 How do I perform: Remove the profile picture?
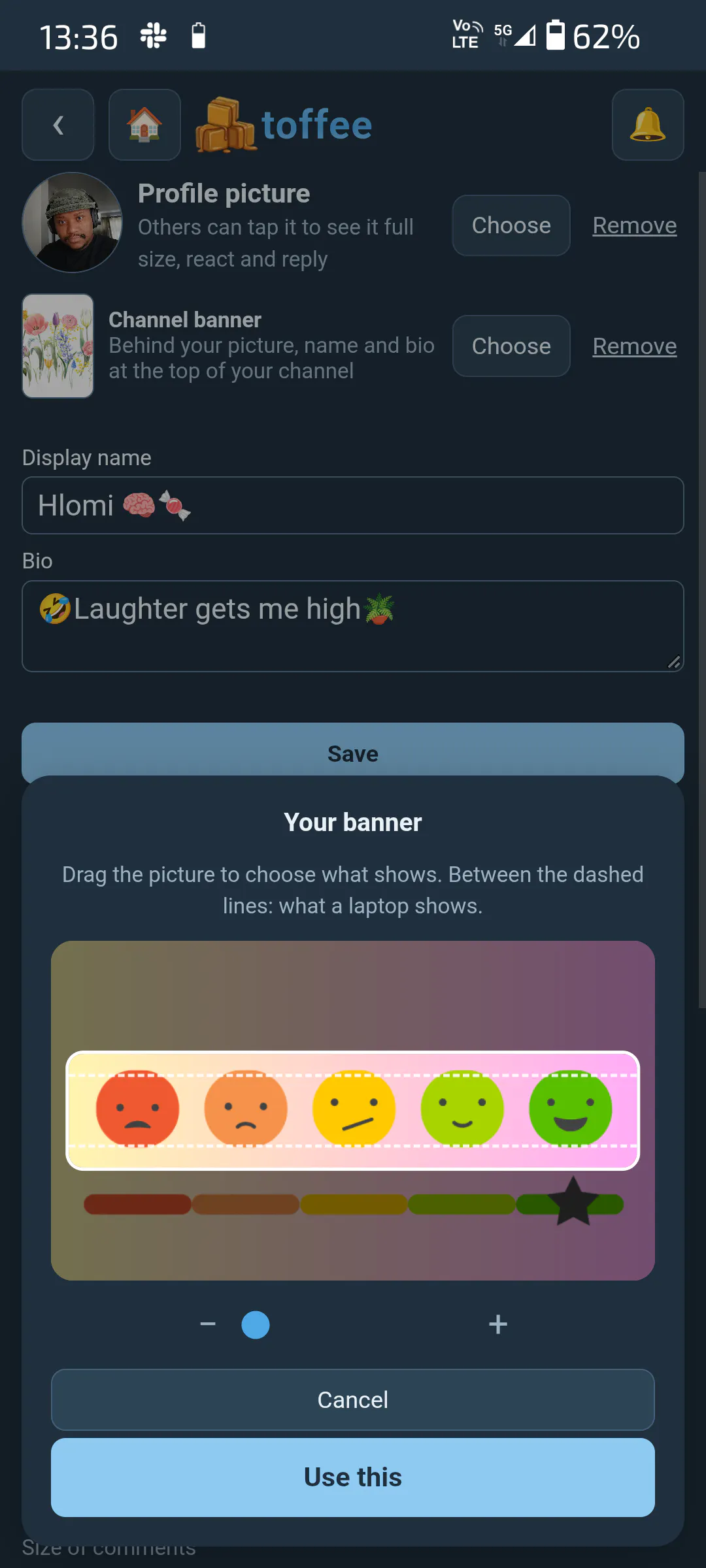[635, 225]
